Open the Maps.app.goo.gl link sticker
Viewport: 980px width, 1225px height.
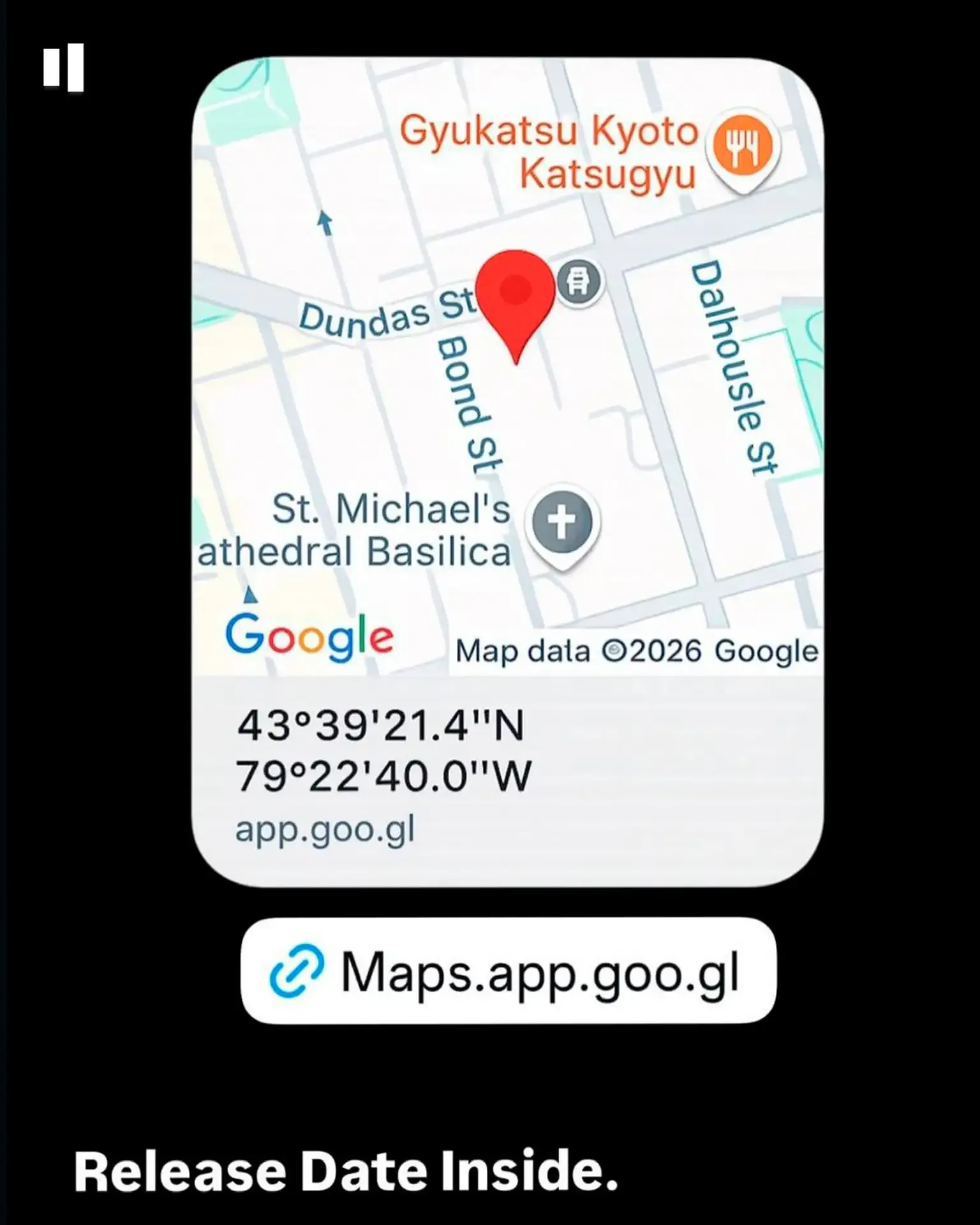click(508, 972)
